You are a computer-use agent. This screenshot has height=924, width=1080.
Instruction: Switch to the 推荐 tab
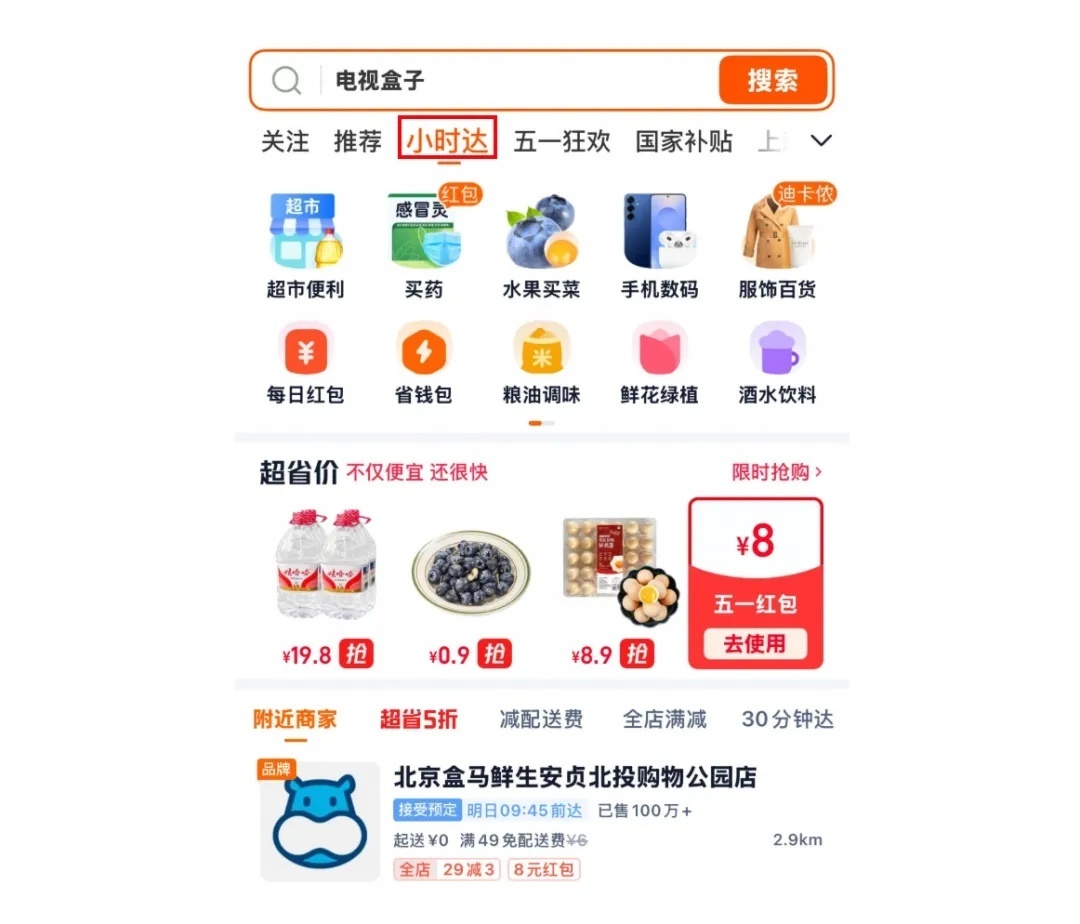point(358,142)
